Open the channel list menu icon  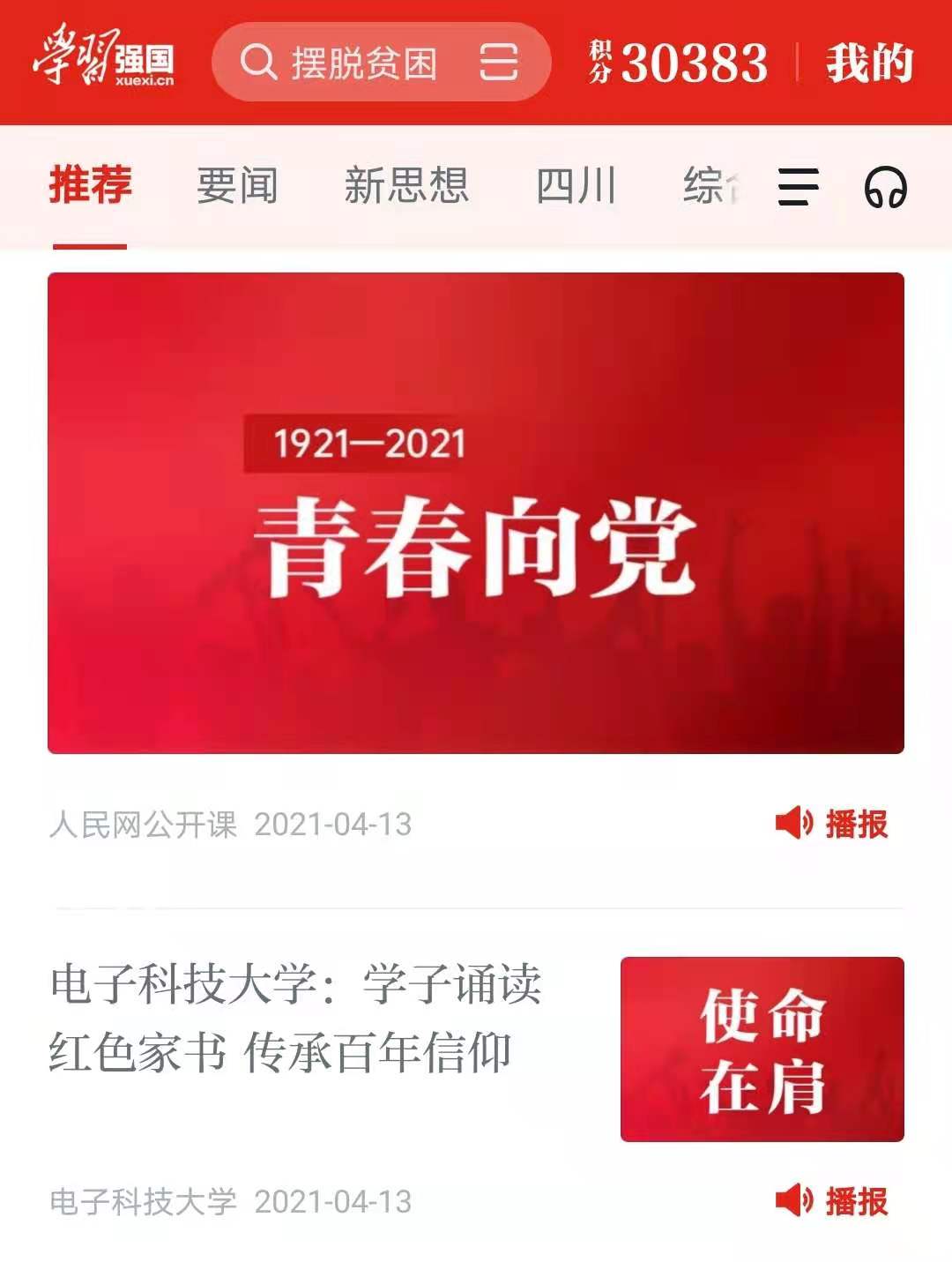[798, 187]
